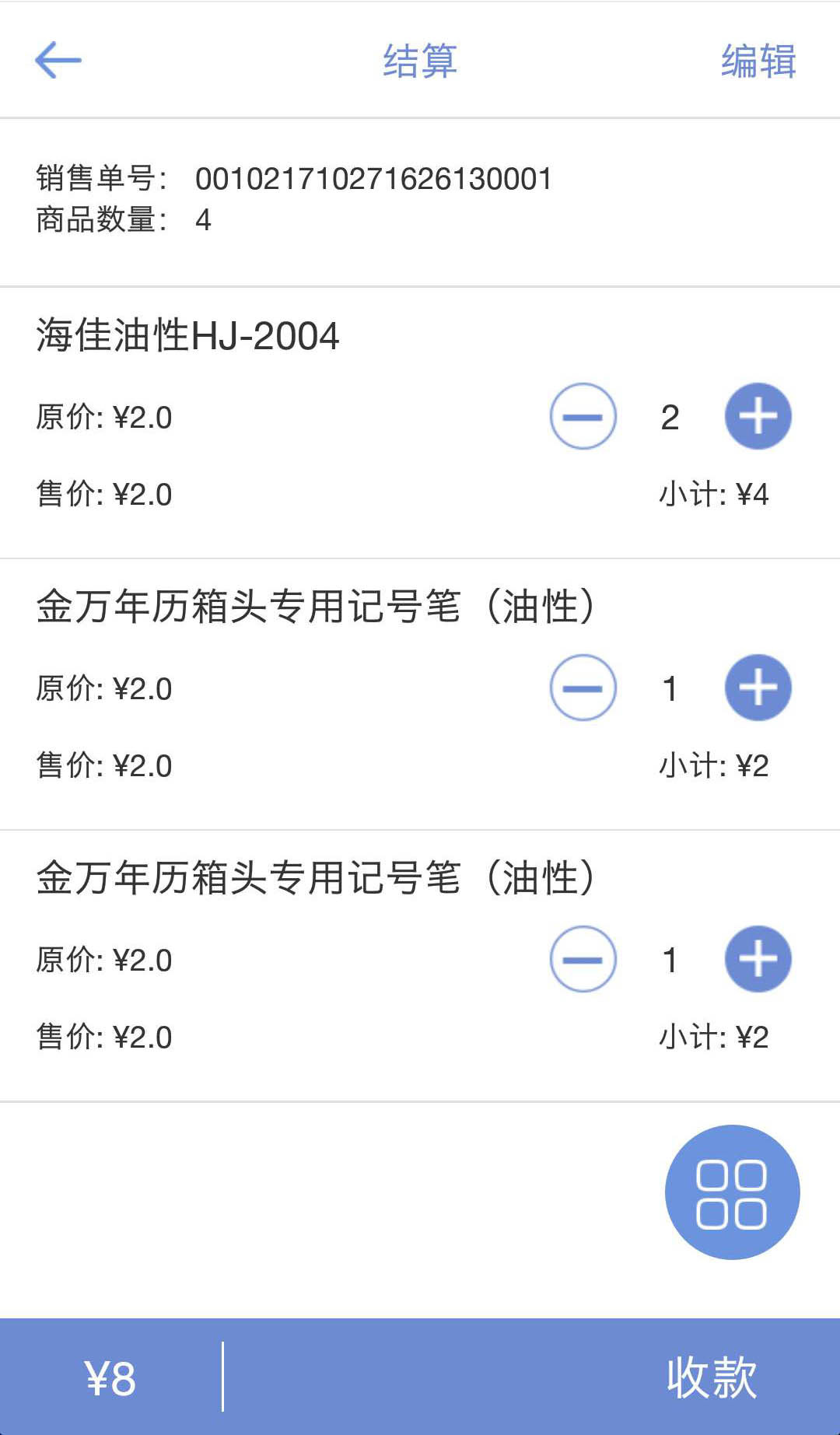
Task: Click plus on last 金万年历箱头专用记号笔 item
Action: [x=758, y=960]
